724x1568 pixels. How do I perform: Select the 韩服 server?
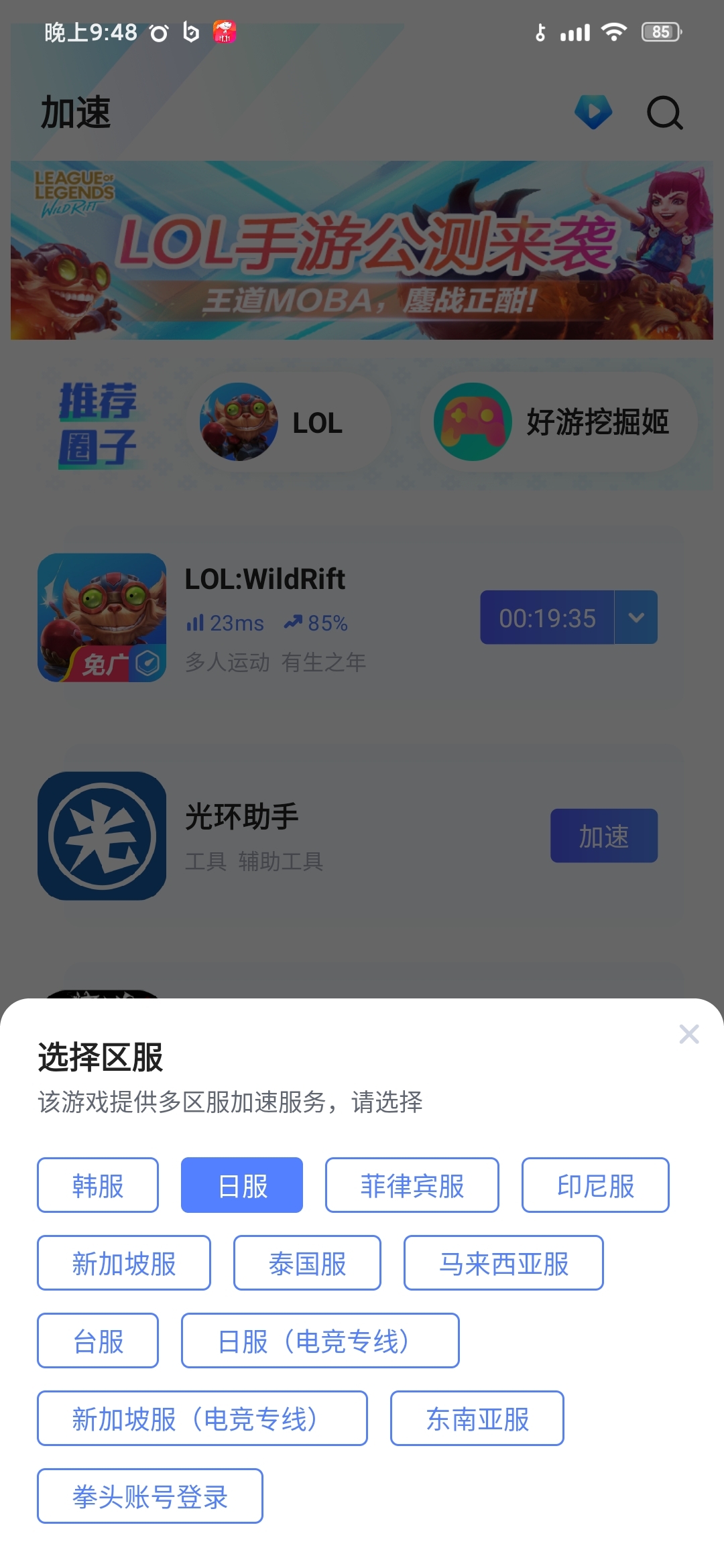click(x=98, y=1185)
